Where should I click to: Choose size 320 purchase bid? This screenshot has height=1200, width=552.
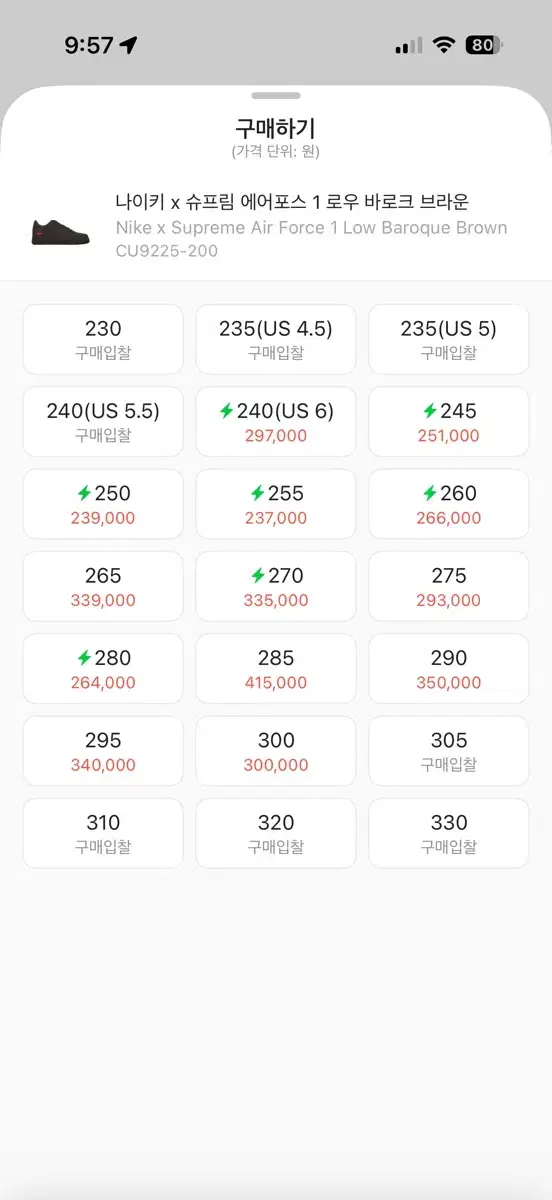click(276, 833)
